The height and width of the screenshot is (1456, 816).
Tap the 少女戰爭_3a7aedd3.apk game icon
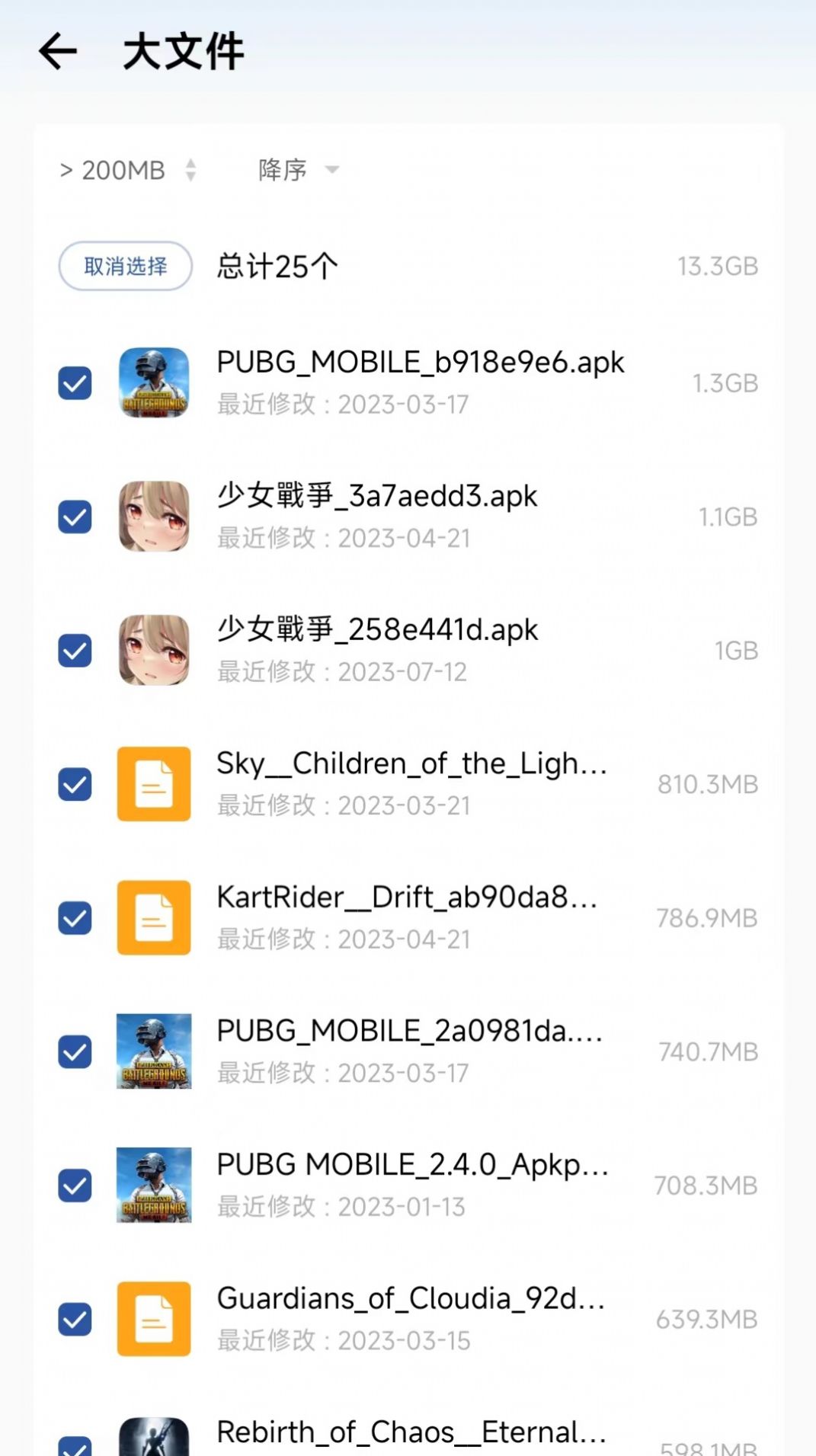coord(153,517)
